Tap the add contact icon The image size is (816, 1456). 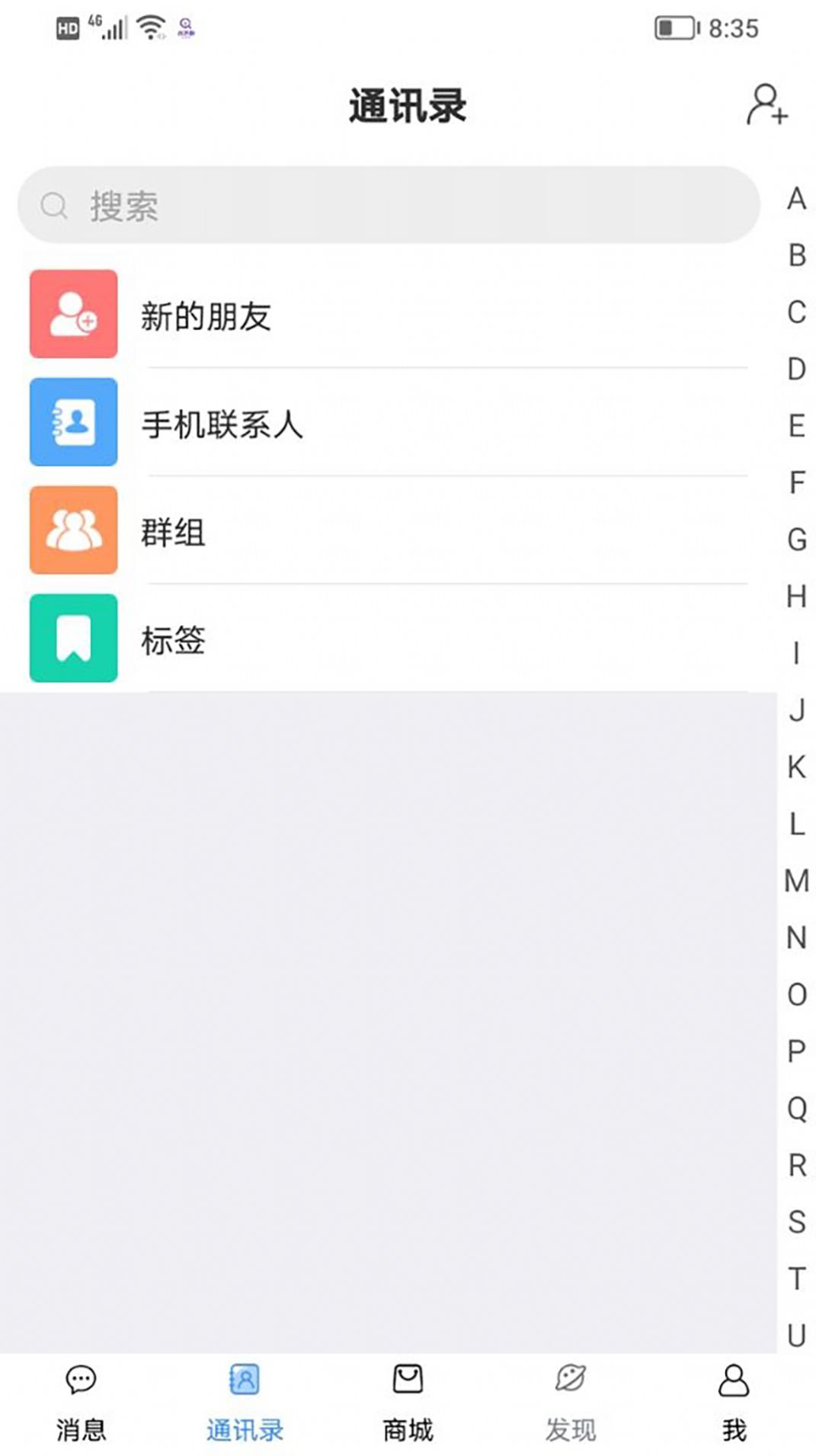pos(766,104)
